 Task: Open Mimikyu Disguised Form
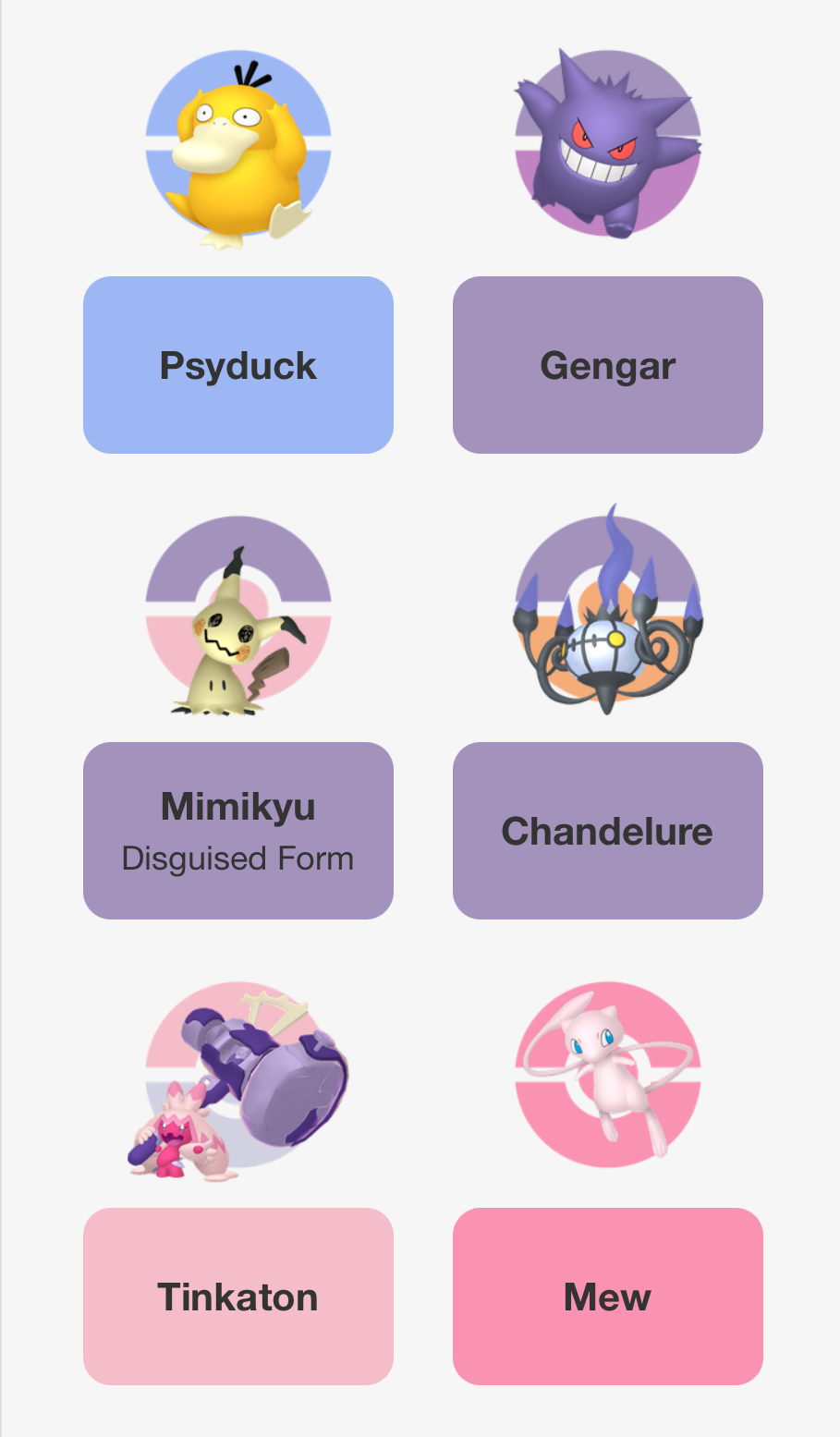[238, 830]
